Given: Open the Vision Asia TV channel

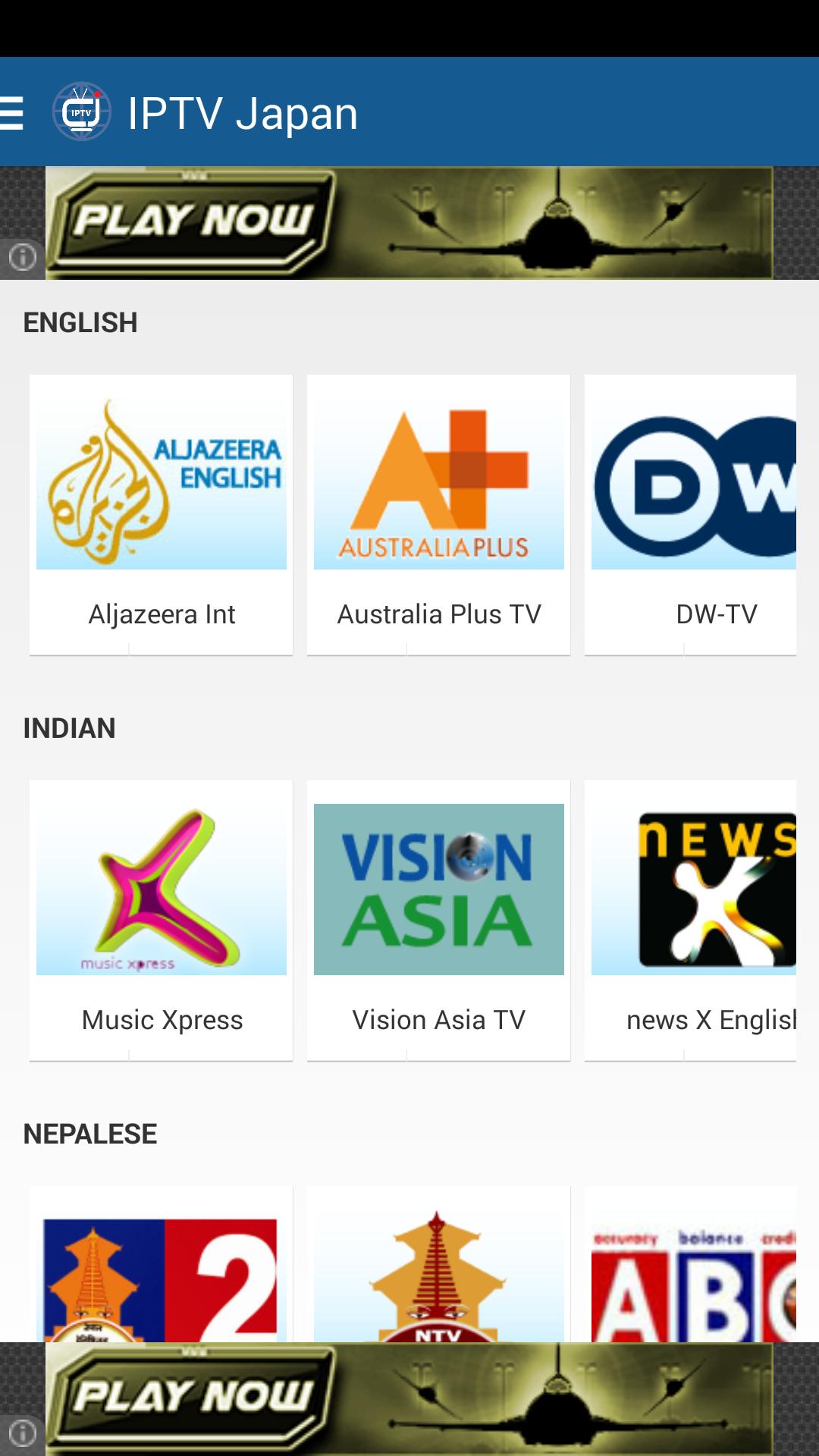Looking at the screenshot, I should coord(438,918).
